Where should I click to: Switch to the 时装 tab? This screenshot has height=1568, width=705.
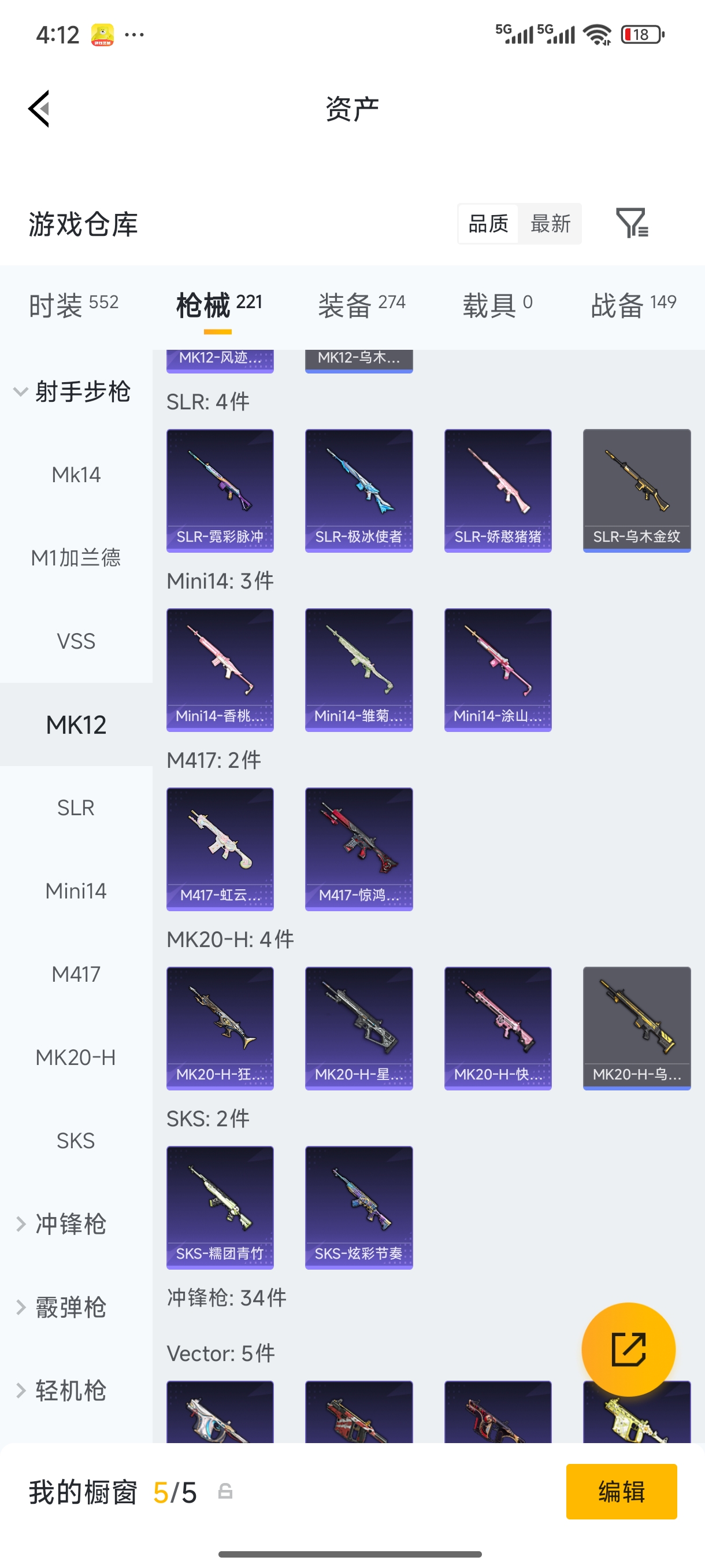click(73, 304)
